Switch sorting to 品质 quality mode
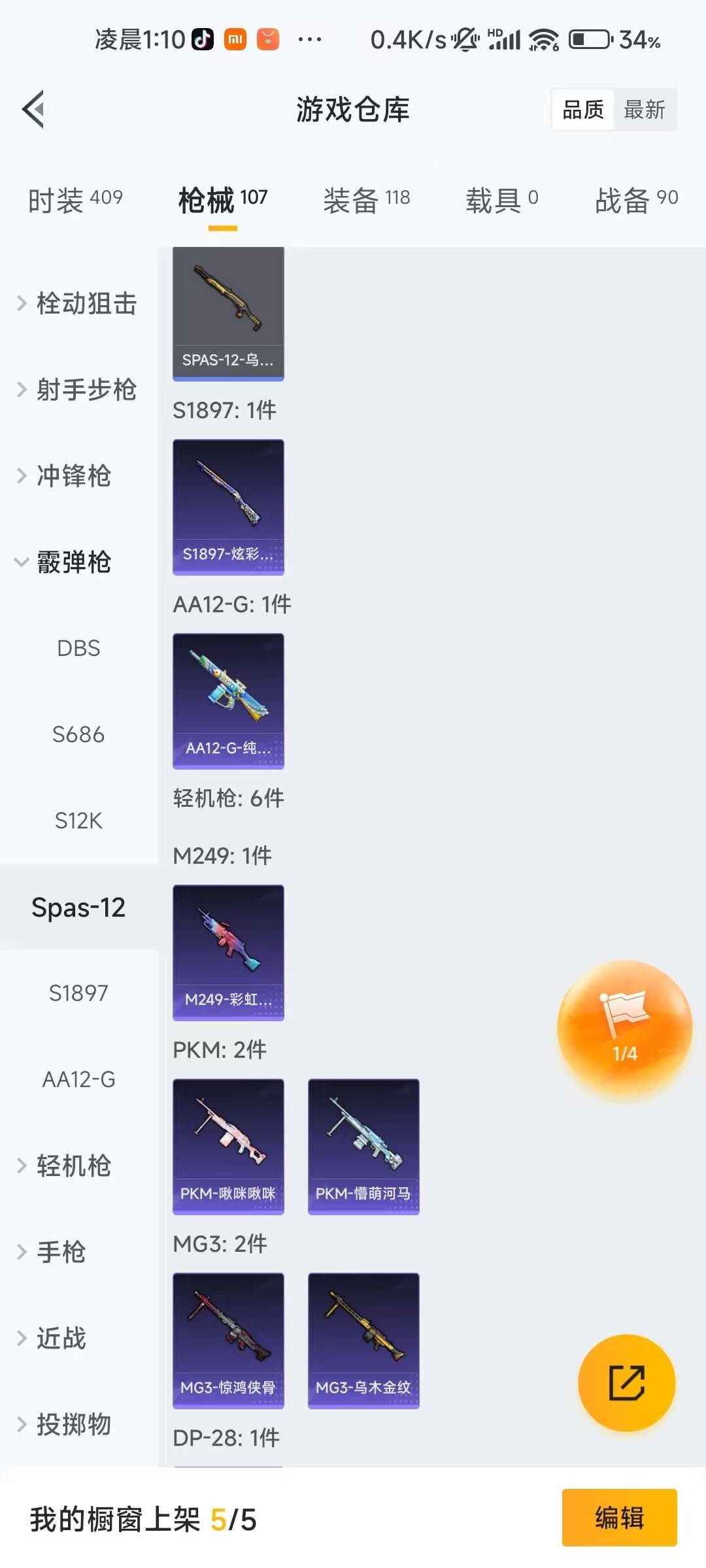706x1568 pixels. [x=584, y=110]
